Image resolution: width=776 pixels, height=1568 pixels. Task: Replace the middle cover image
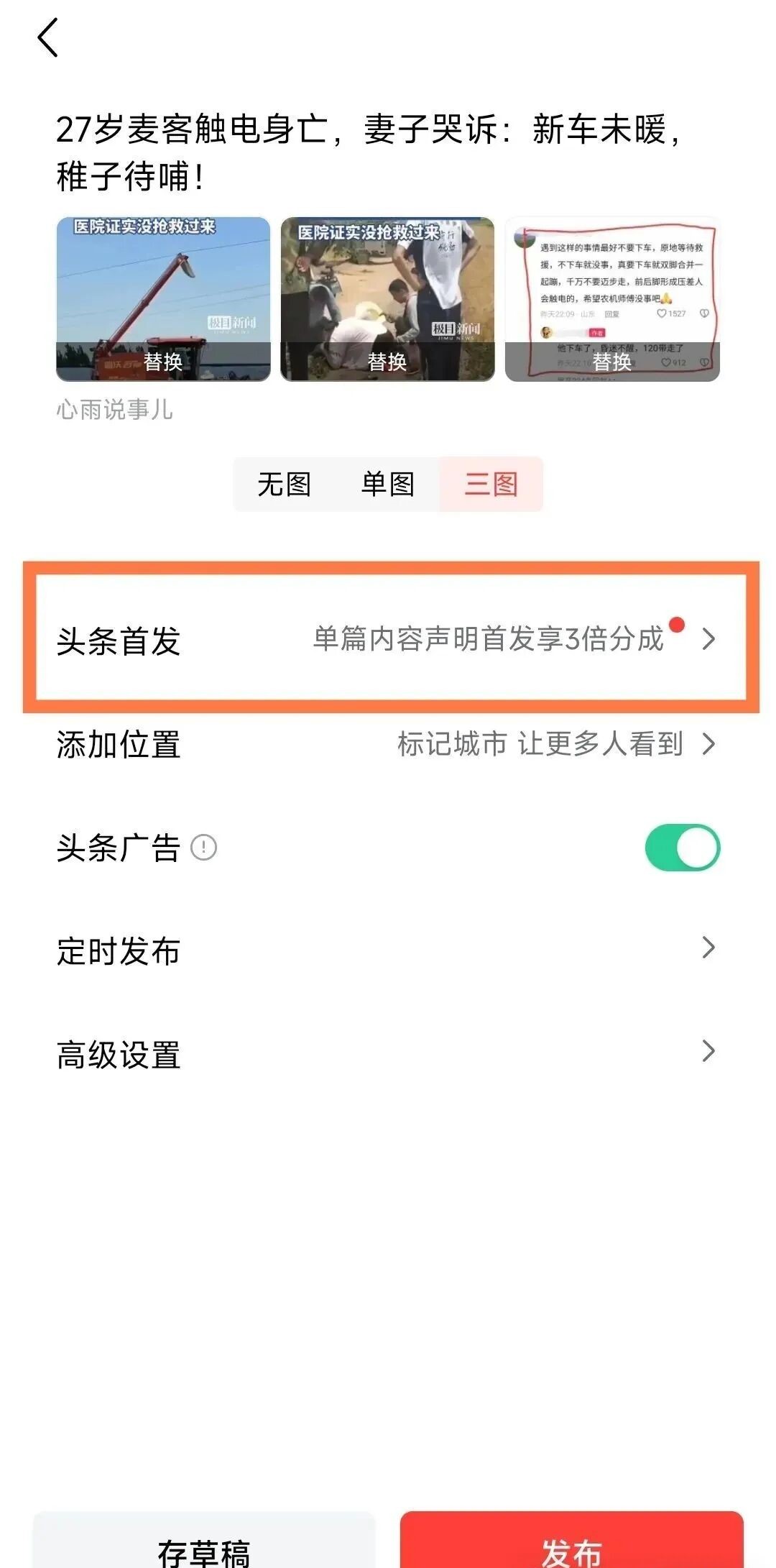click(387, 361)
